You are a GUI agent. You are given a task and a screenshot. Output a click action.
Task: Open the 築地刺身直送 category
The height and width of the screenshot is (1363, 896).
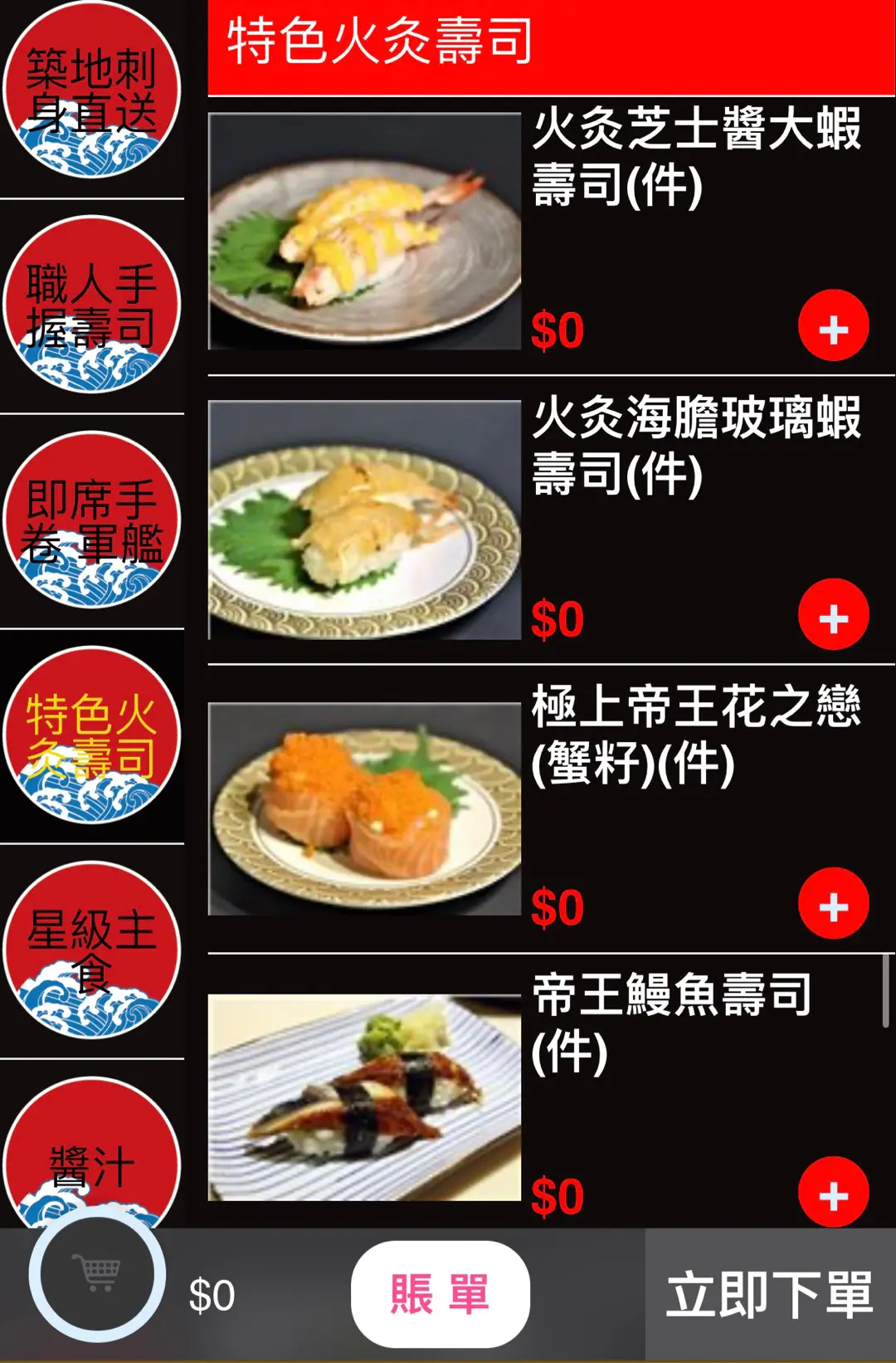[92, 91]
